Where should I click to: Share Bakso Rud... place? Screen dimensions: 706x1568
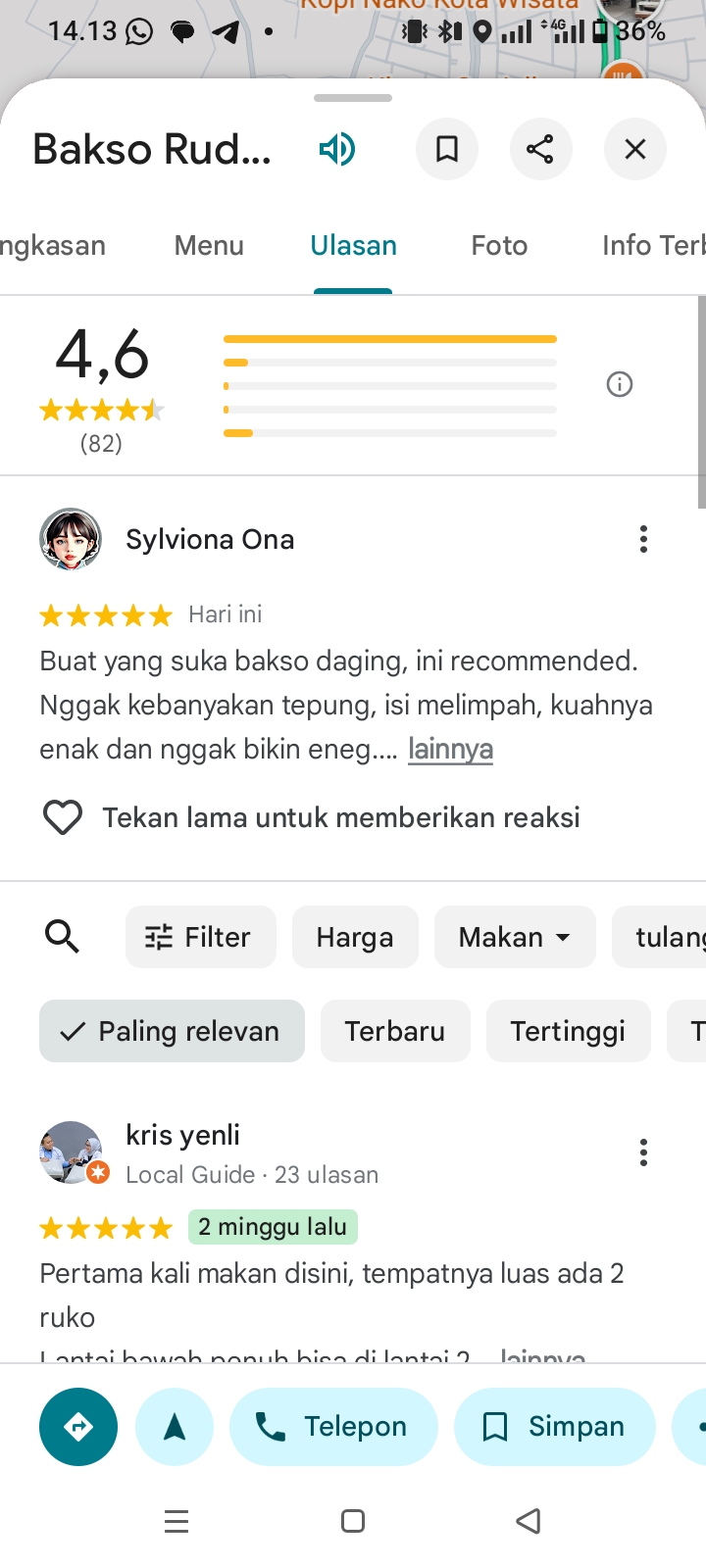(540, 149)
